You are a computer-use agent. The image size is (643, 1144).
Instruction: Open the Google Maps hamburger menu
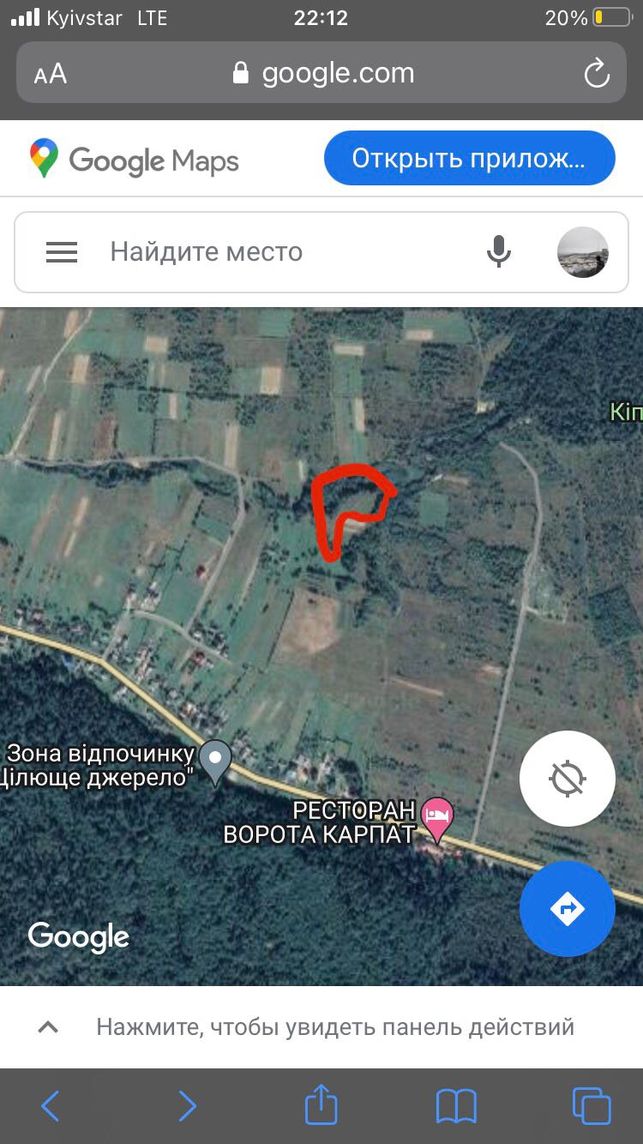pos(62,252)
